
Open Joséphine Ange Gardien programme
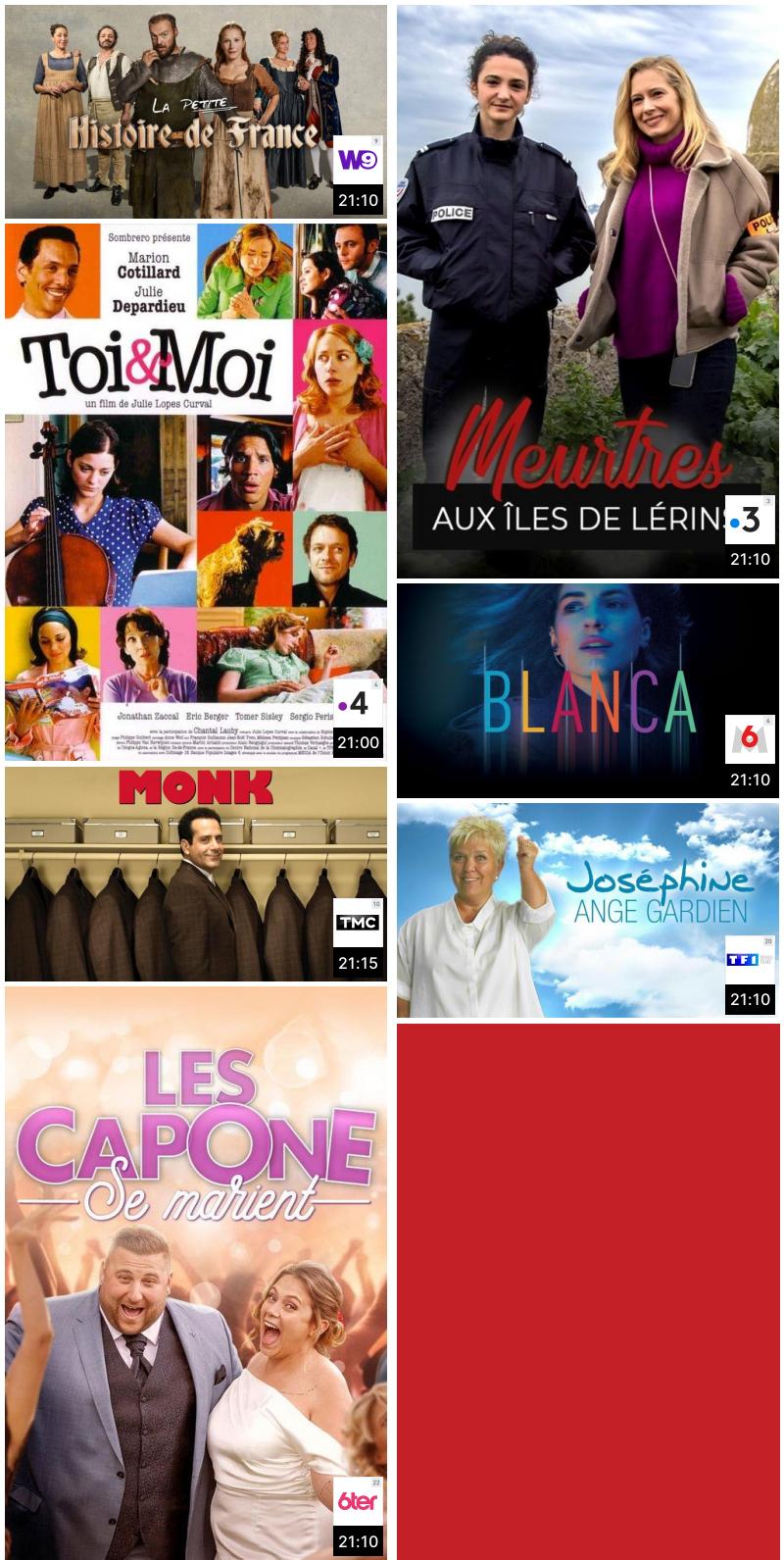tap(587, 910)
